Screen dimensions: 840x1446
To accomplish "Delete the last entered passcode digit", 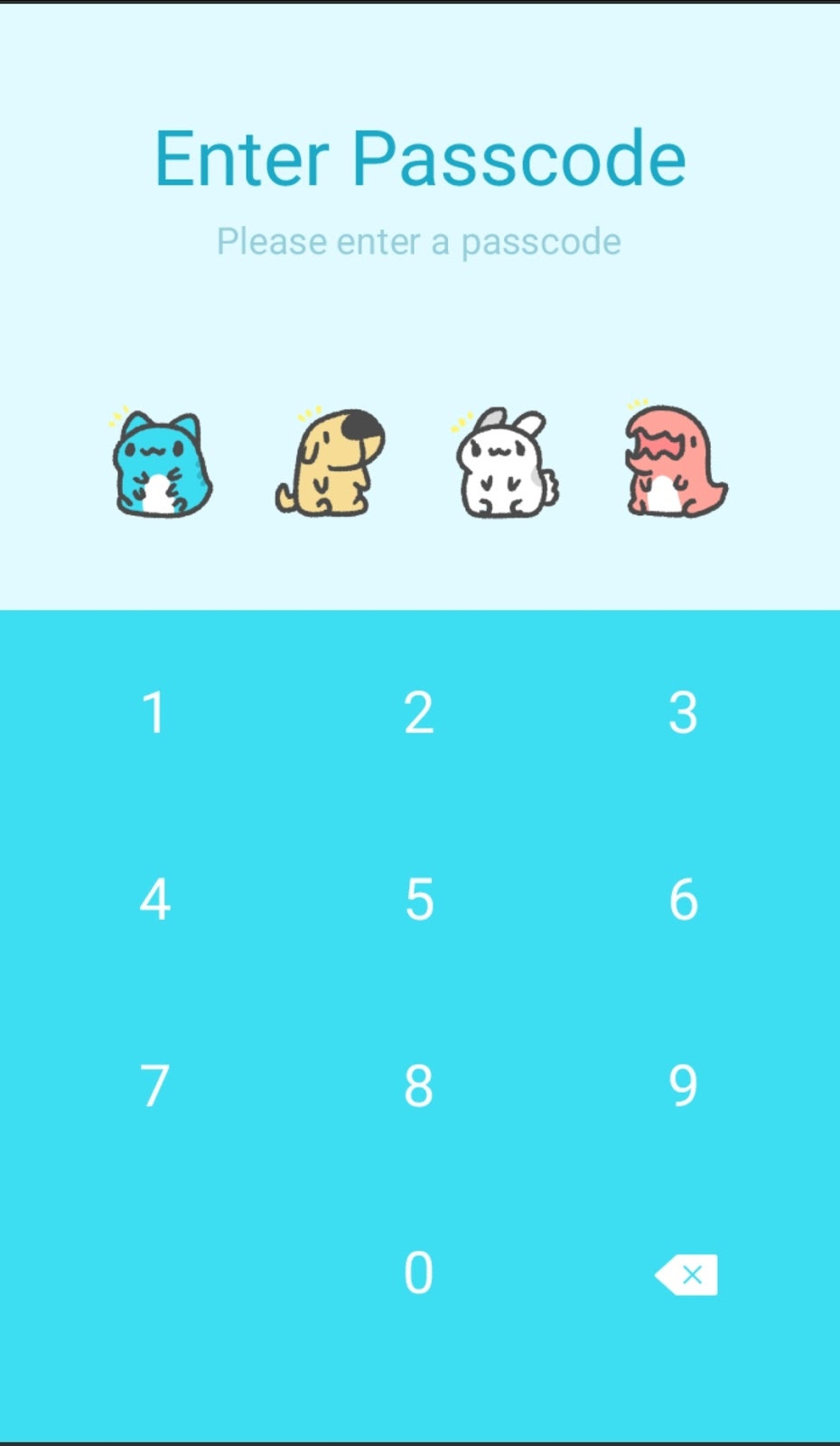I will pyautogui.click(x=686, y=1274).
